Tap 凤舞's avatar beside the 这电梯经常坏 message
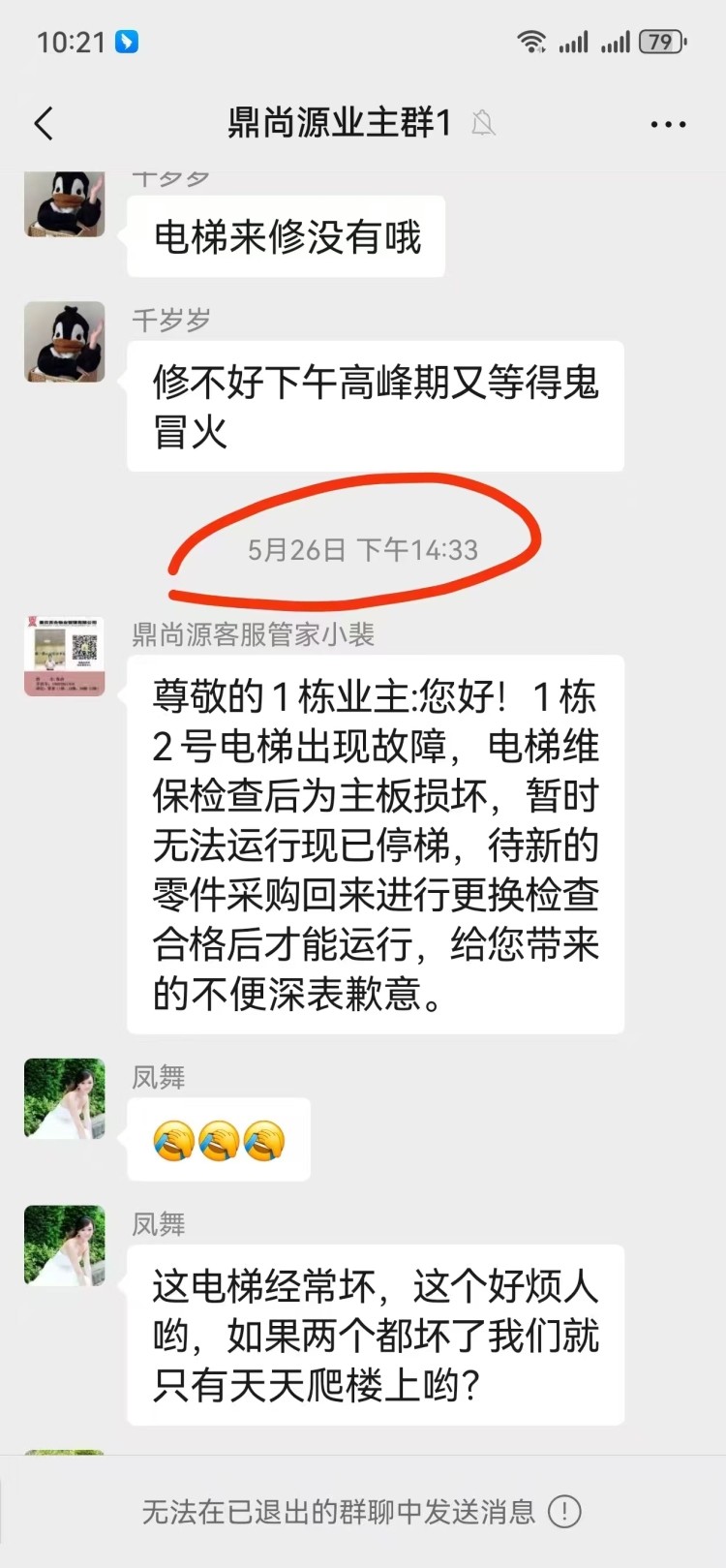The image size is (726, 1568). 64,1245
